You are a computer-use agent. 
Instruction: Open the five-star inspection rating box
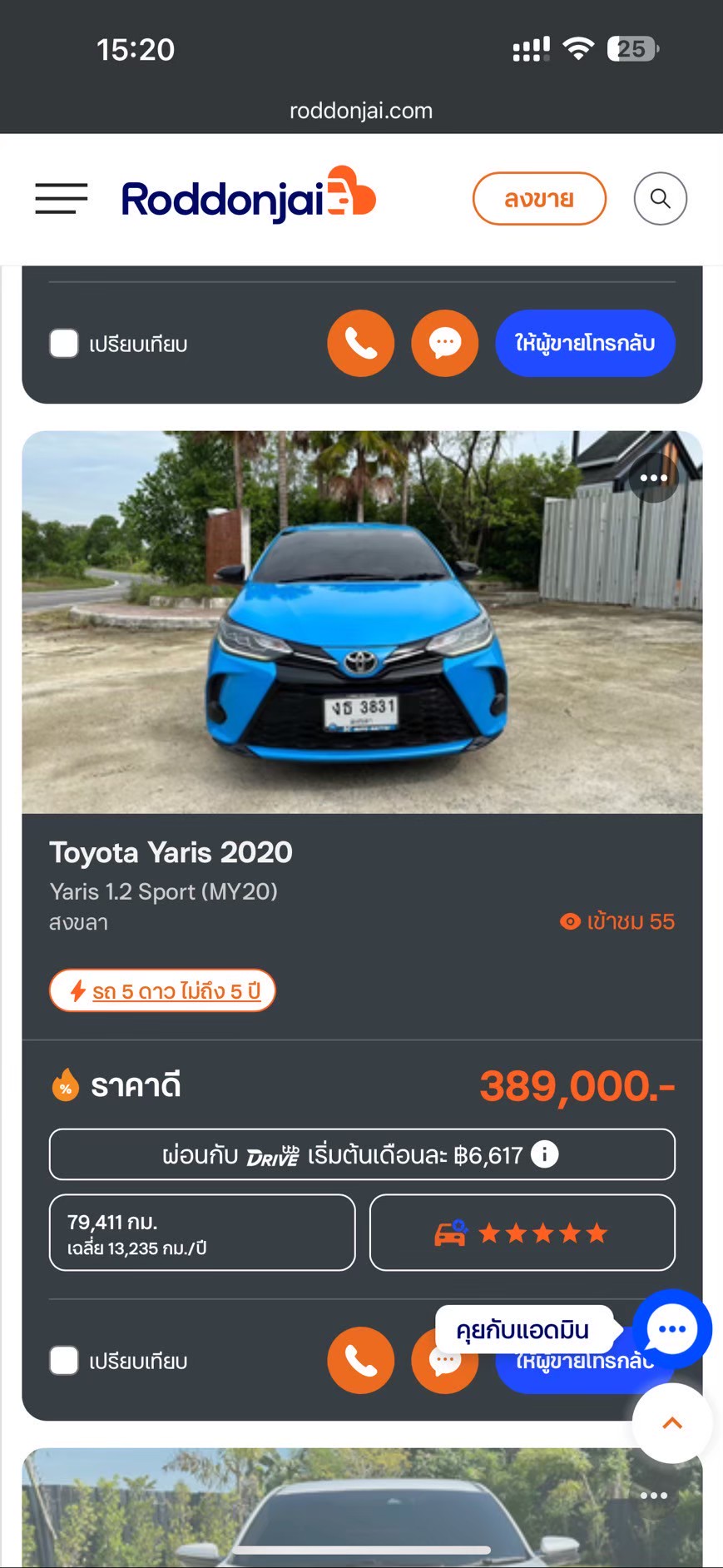click(x=522, y=1233)
